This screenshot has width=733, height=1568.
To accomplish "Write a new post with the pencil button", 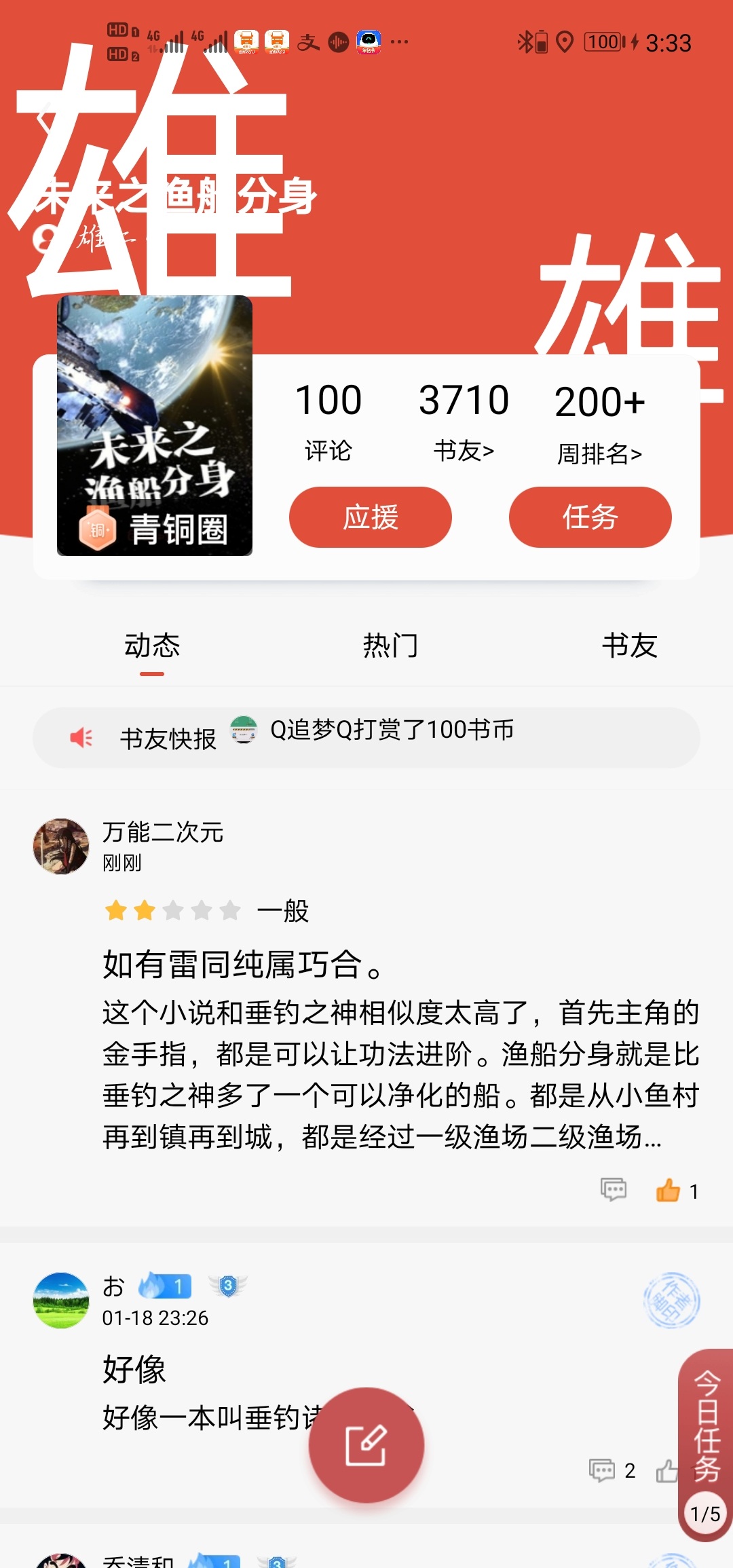I will tap(366, 1445).
